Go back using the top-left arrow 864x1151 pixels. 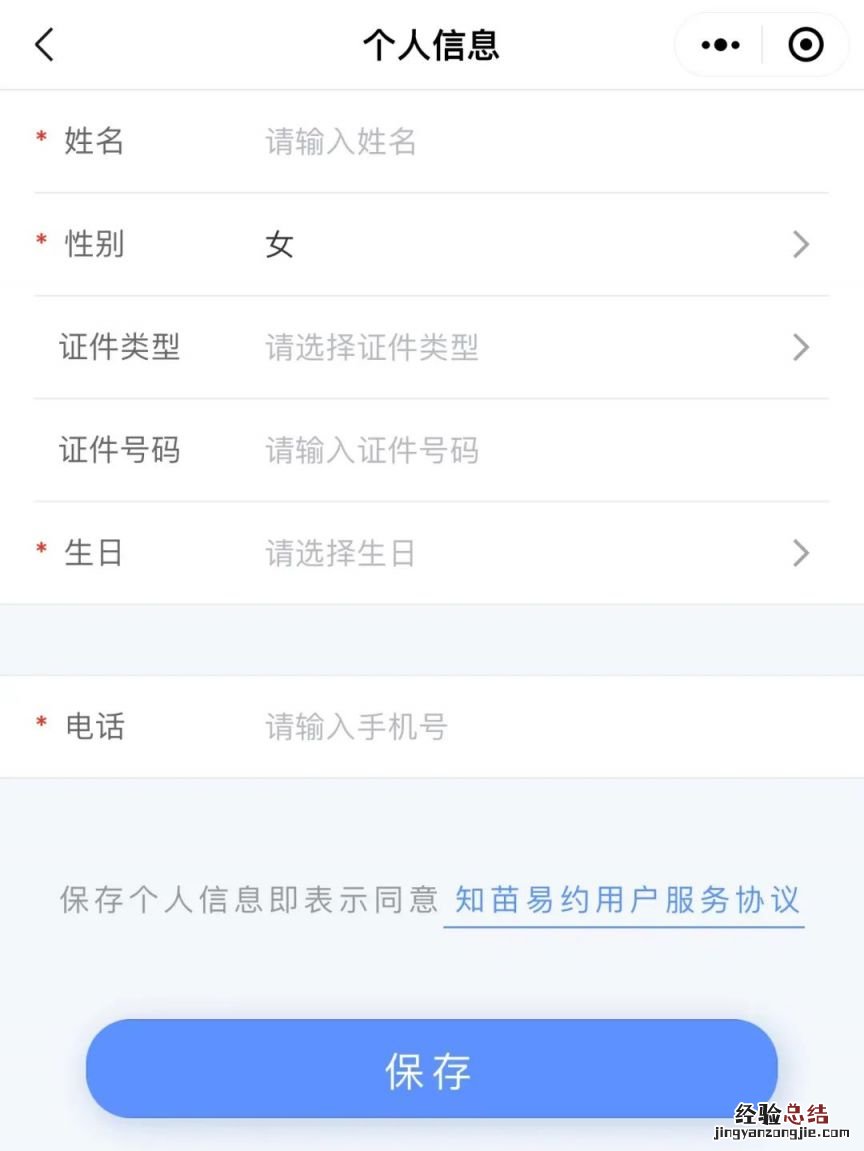click(45, 45)
